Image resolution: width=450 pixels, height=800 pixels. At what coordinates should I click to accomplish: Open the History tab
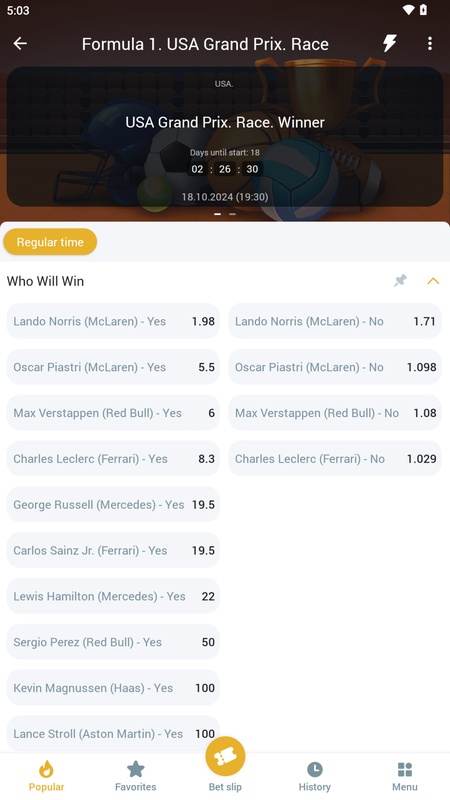click(315, 776)
